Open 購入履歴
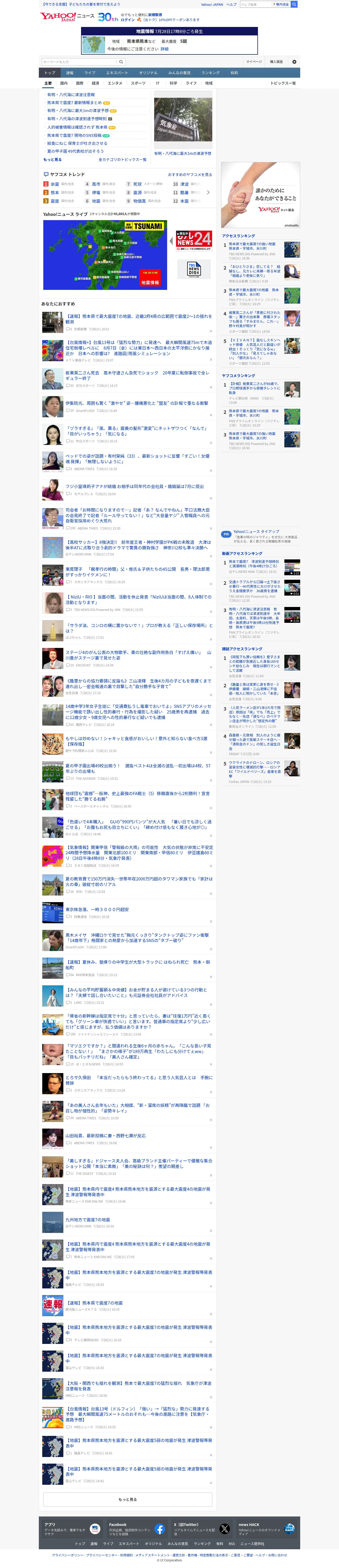 (x=276, y=62)
